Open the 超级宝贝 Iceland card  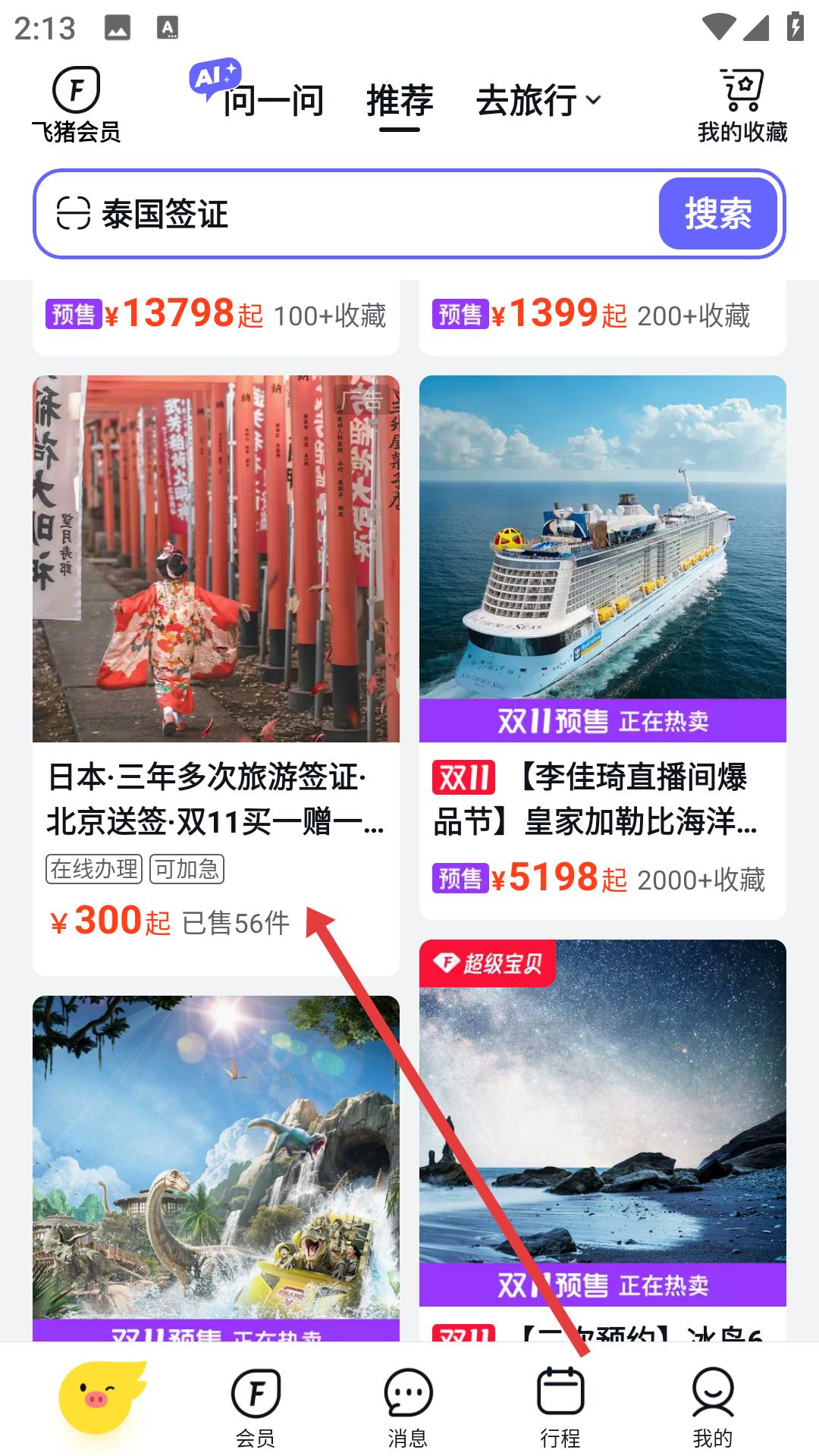click(603, 1122)
